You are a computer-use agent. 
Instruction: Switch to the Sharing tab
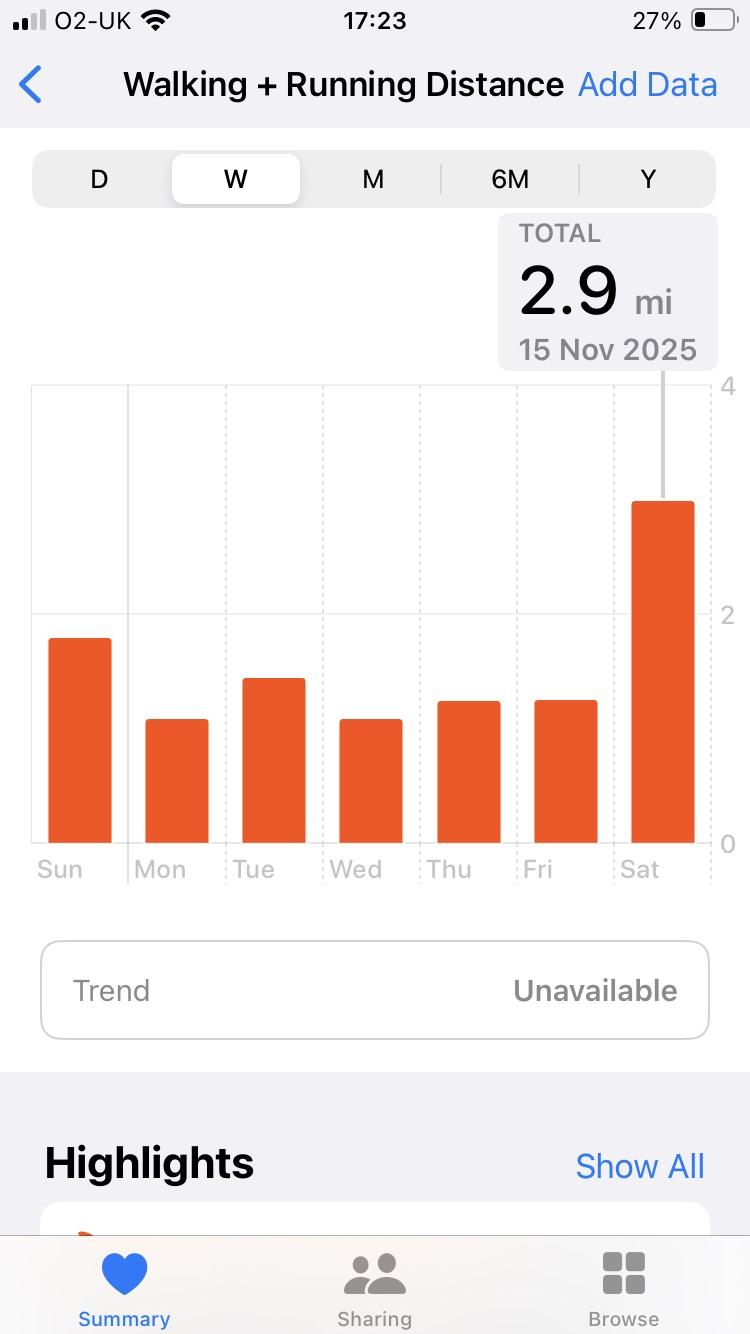[x=374, y=1290]
